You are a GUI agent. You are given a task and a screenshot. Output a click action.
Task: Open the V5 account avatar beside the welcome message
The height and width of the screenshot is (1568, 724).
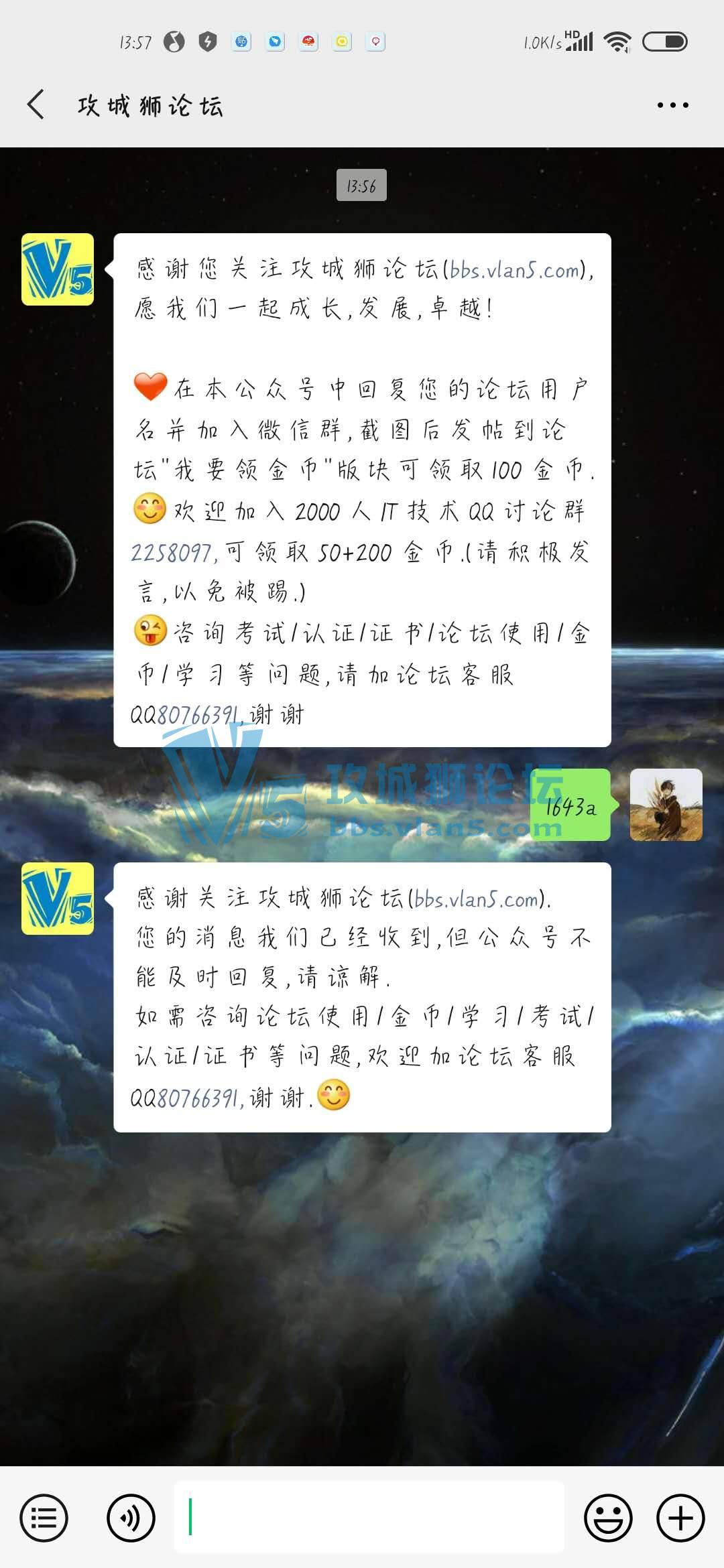[x=58, y=269]
